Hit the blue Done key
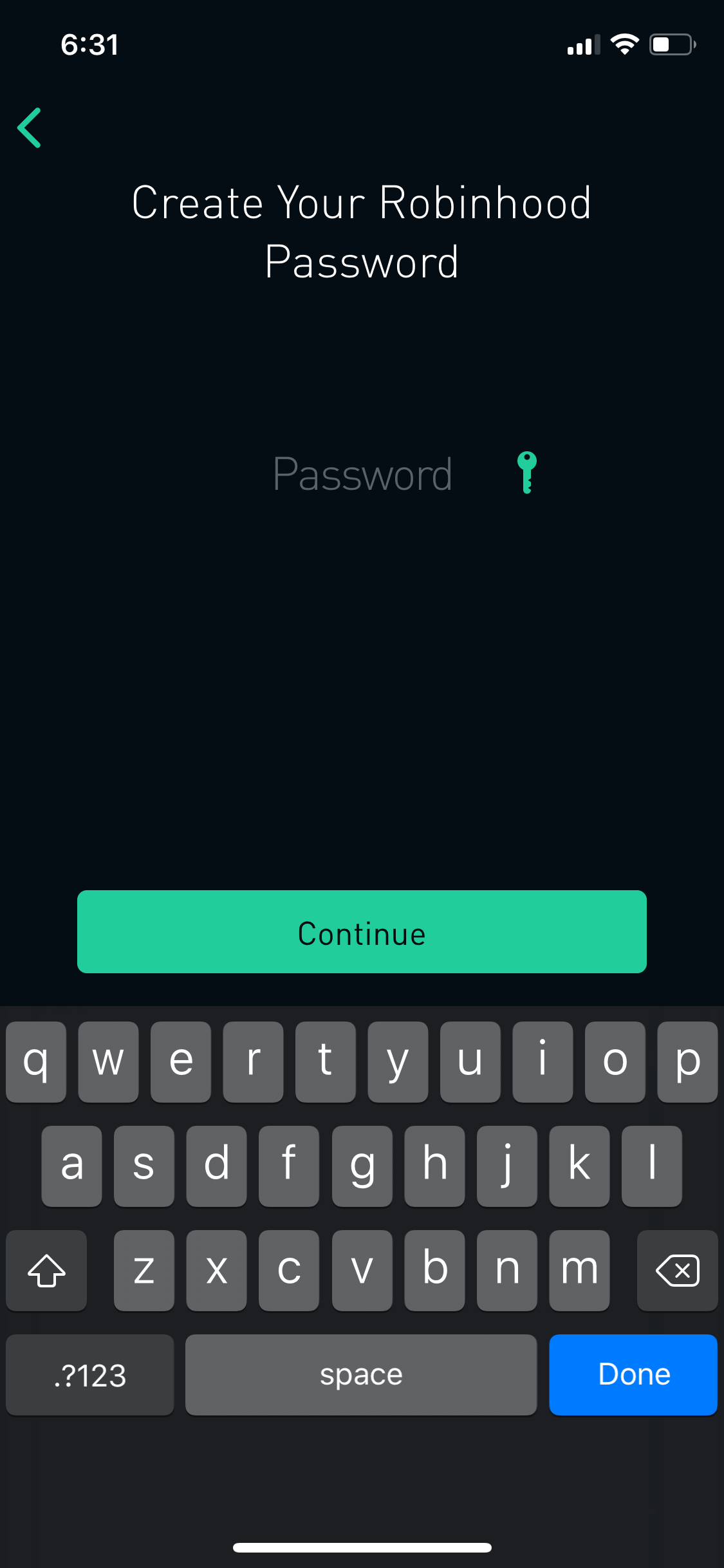The height and width of the screenshot is (1568, 724). (x=633, y=1374)
